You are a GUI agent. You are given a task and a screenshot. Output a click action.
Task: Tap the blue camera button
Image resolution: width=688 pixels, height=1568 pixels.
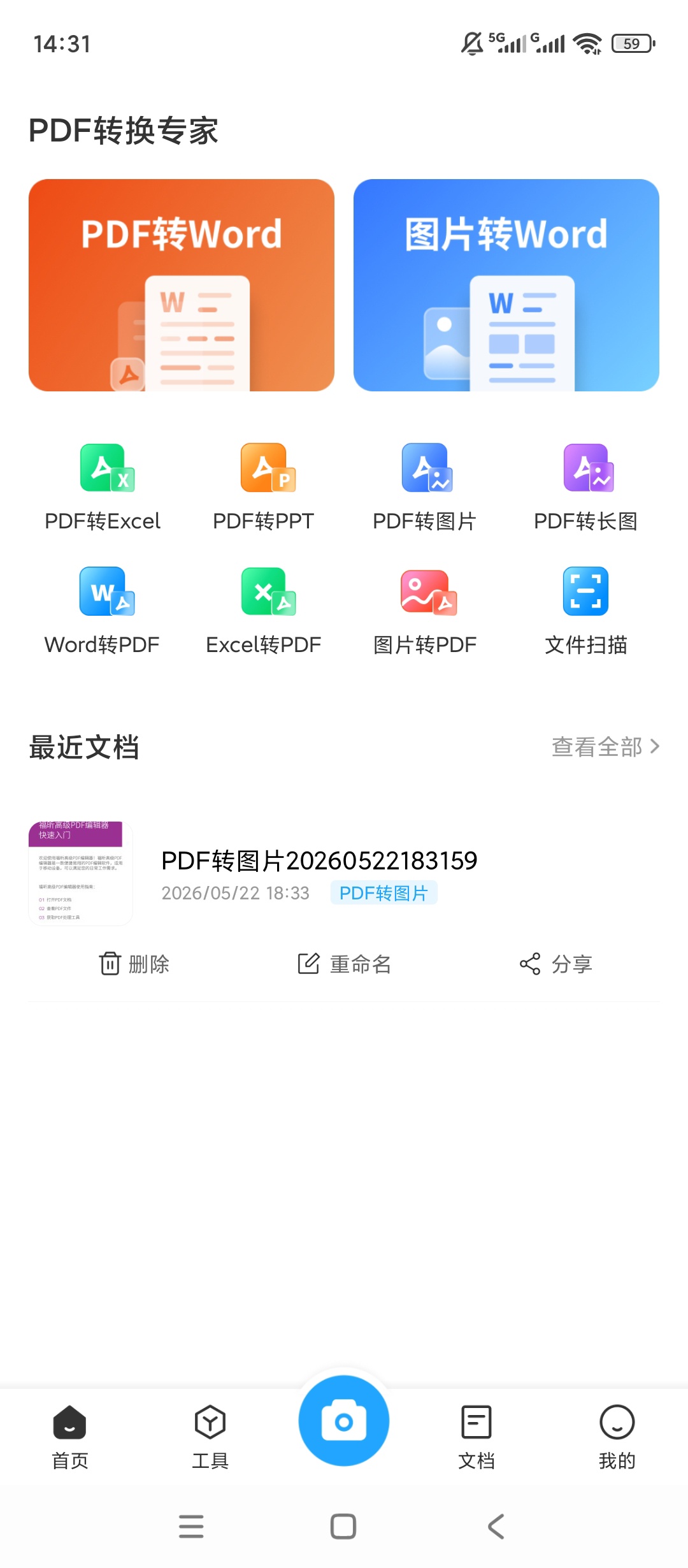click(344, 1421)
